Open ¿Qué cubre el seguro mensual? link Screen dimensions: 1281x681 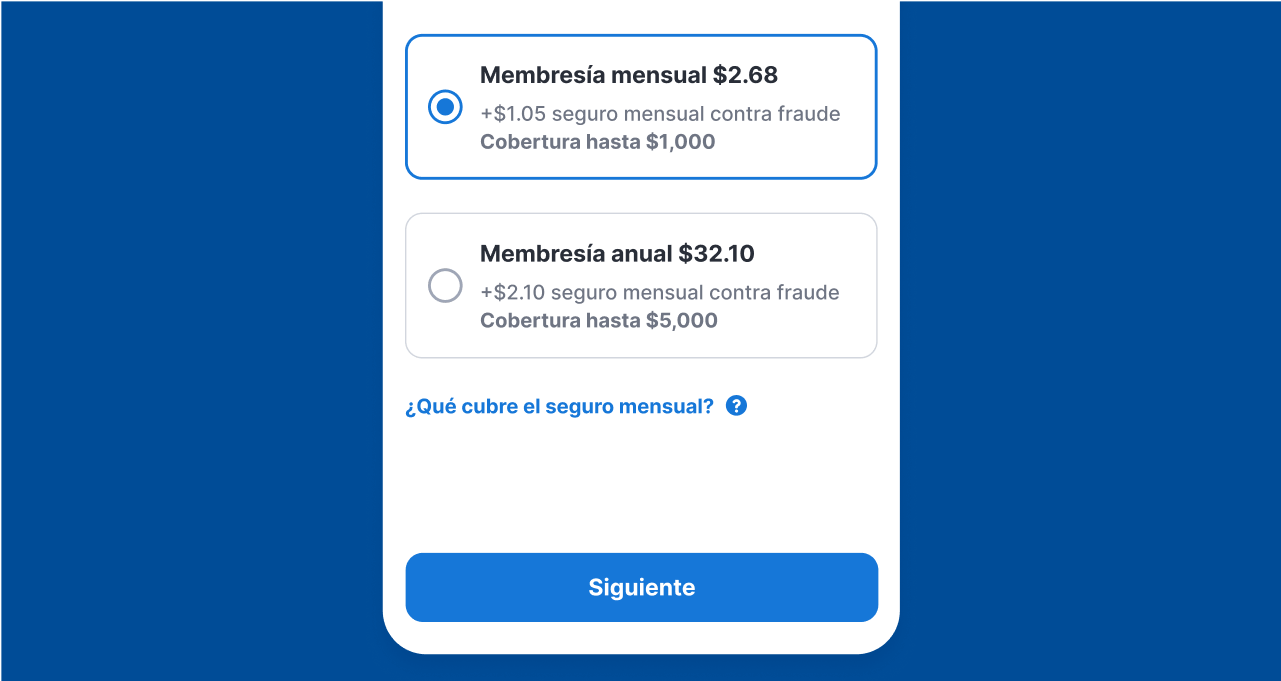tap(560, 406)
